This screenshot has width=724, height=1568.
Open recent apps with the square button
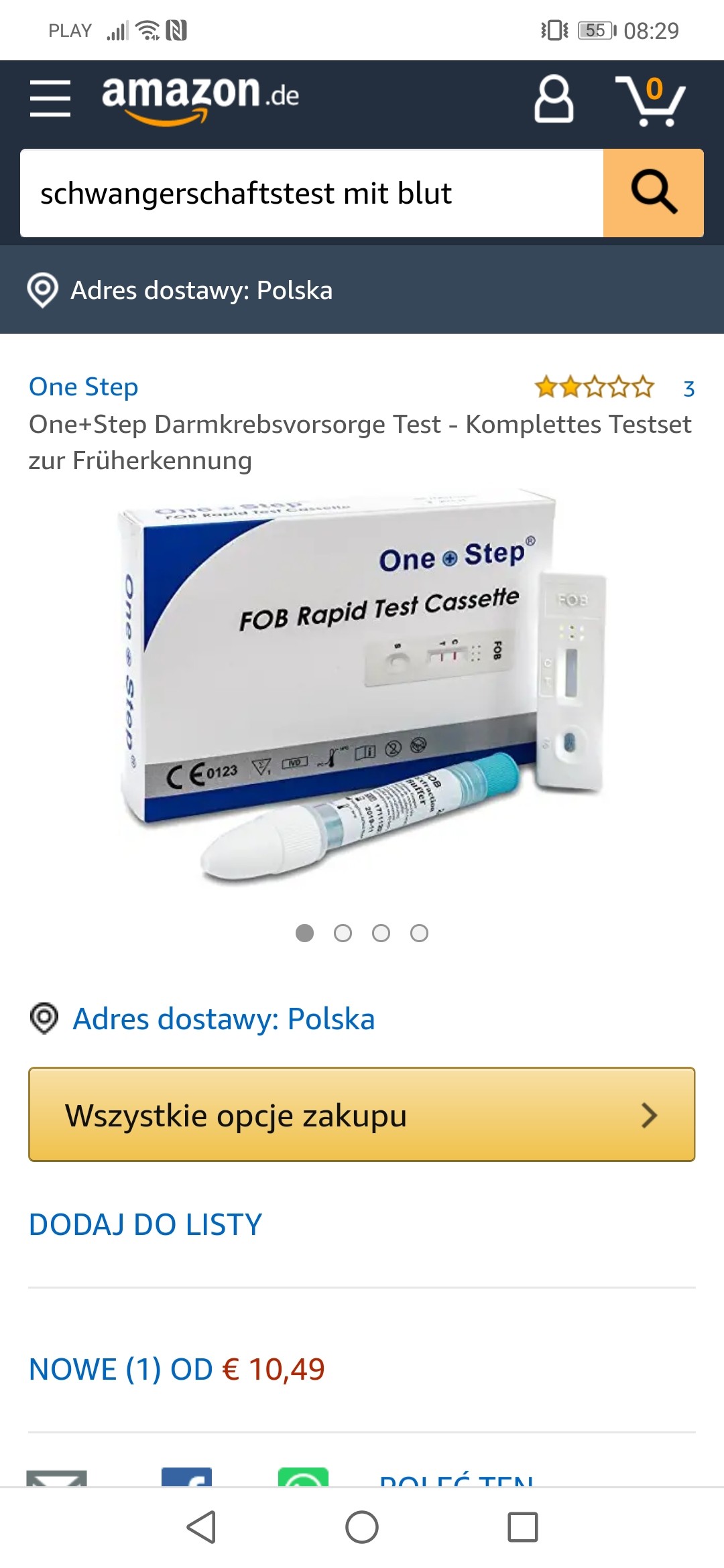click(x=523, y=1527)
